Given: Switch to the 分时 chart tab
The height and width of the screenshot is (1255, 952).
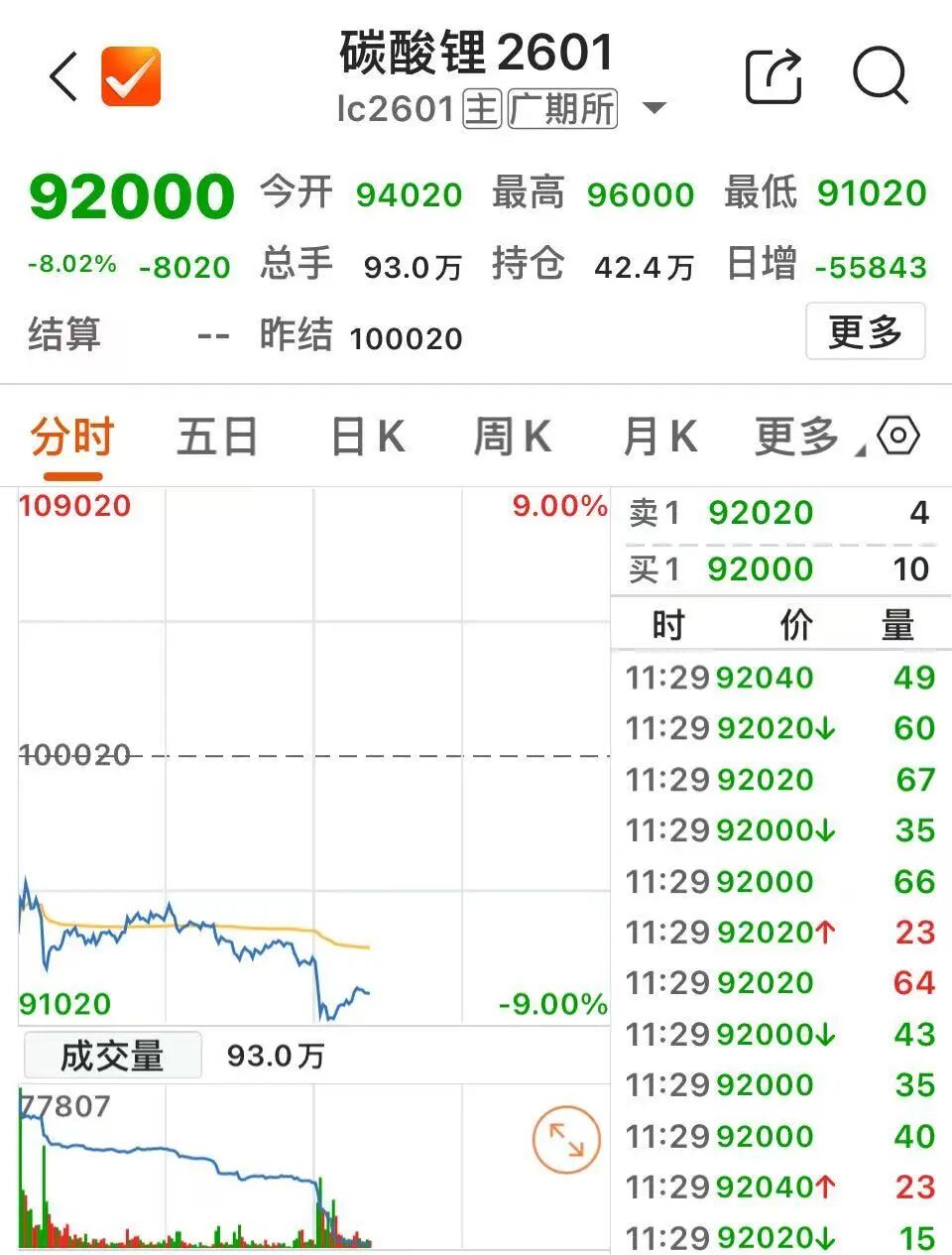Looking at the screenshot, I should click(71, 437).
